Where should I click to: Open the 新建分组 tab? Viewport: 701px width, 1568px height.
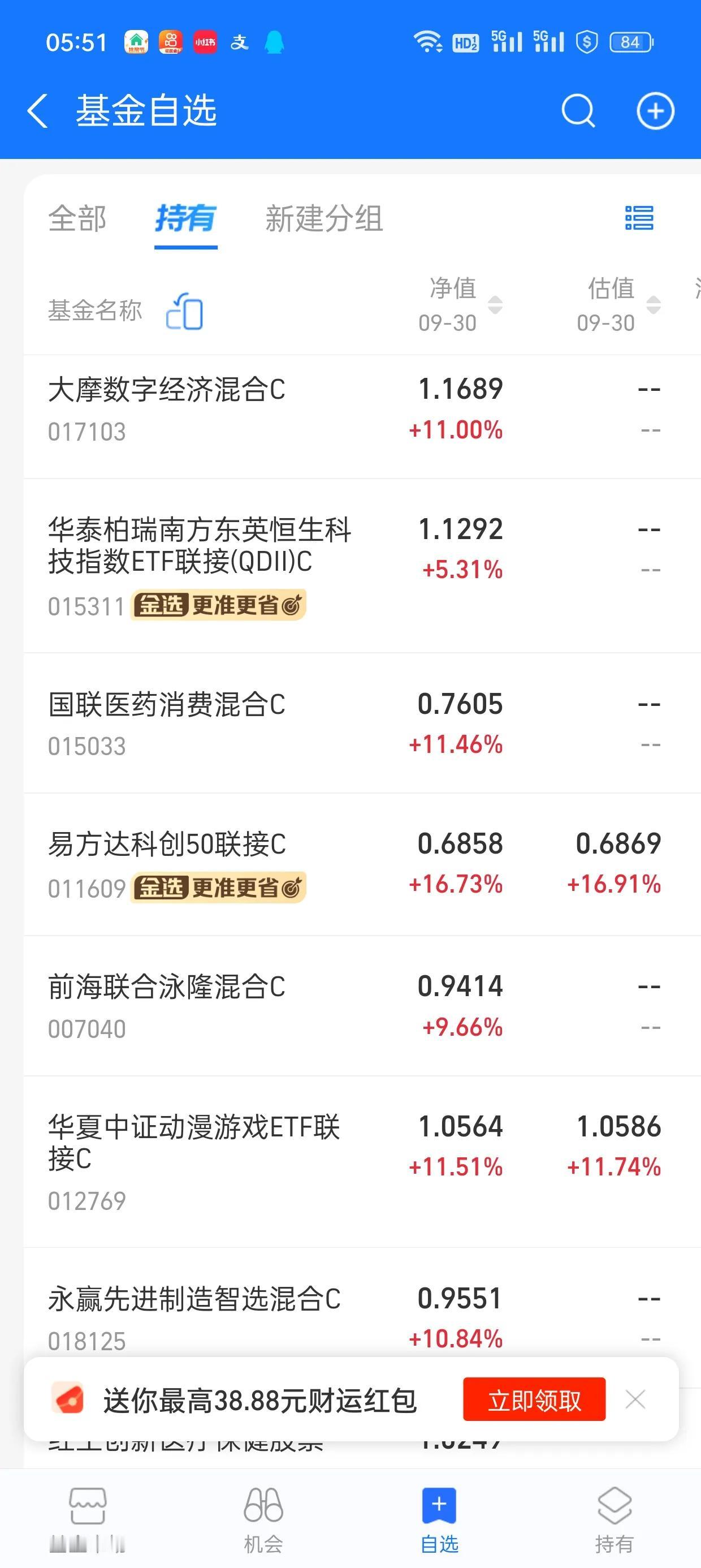[x=324, y=218]
